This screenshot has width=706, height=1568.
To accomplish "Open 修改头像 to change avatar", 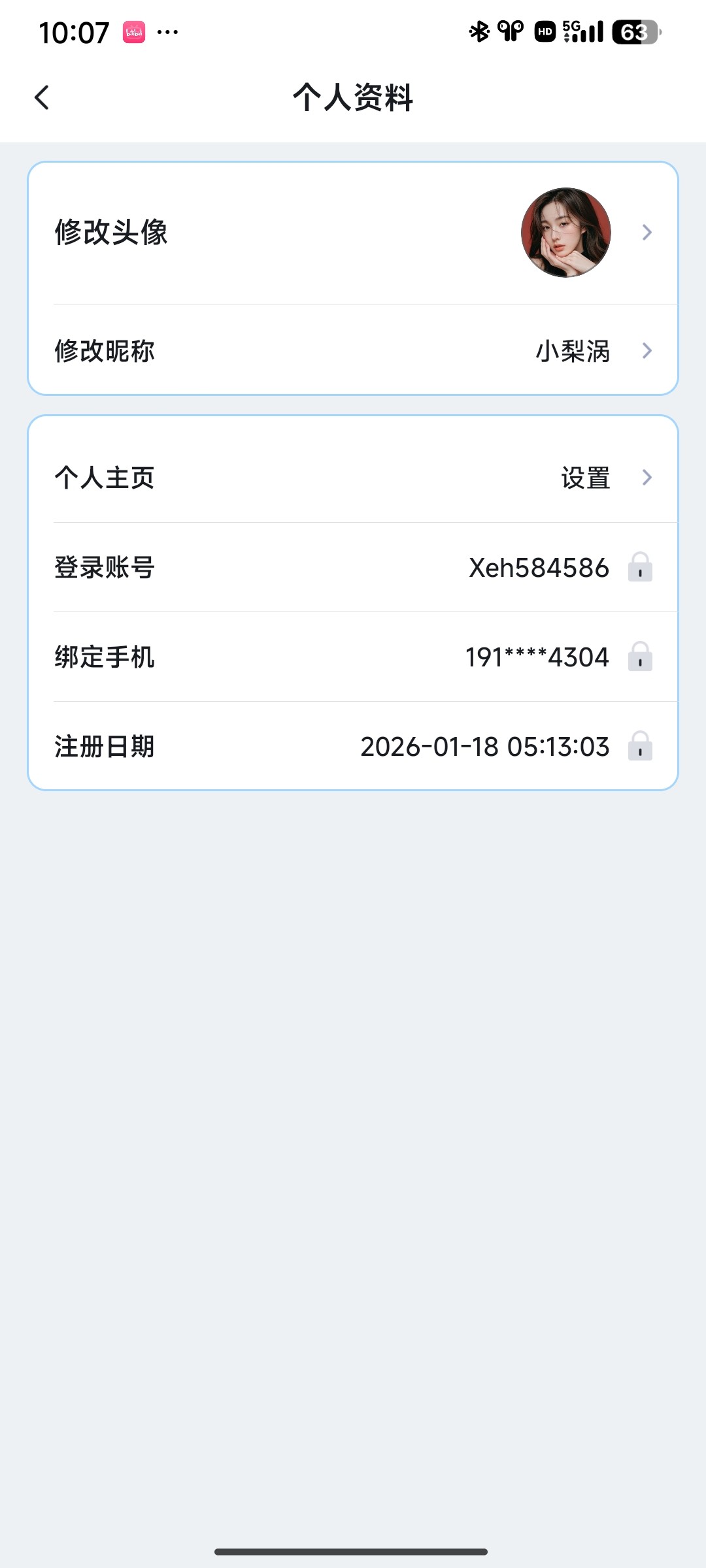I will (110, 232).
